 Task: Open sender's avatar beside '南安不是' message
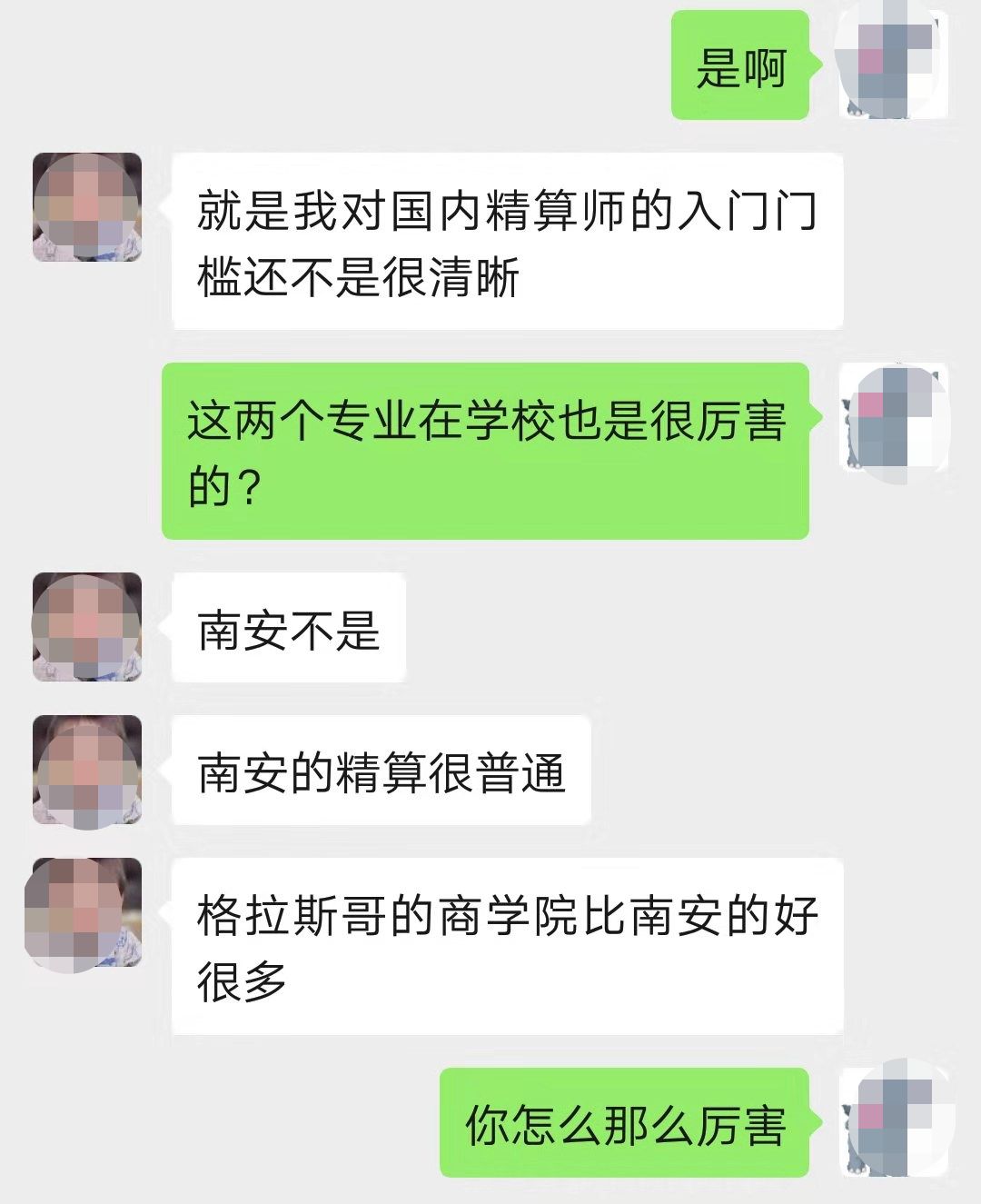click(x=87, y=627)
